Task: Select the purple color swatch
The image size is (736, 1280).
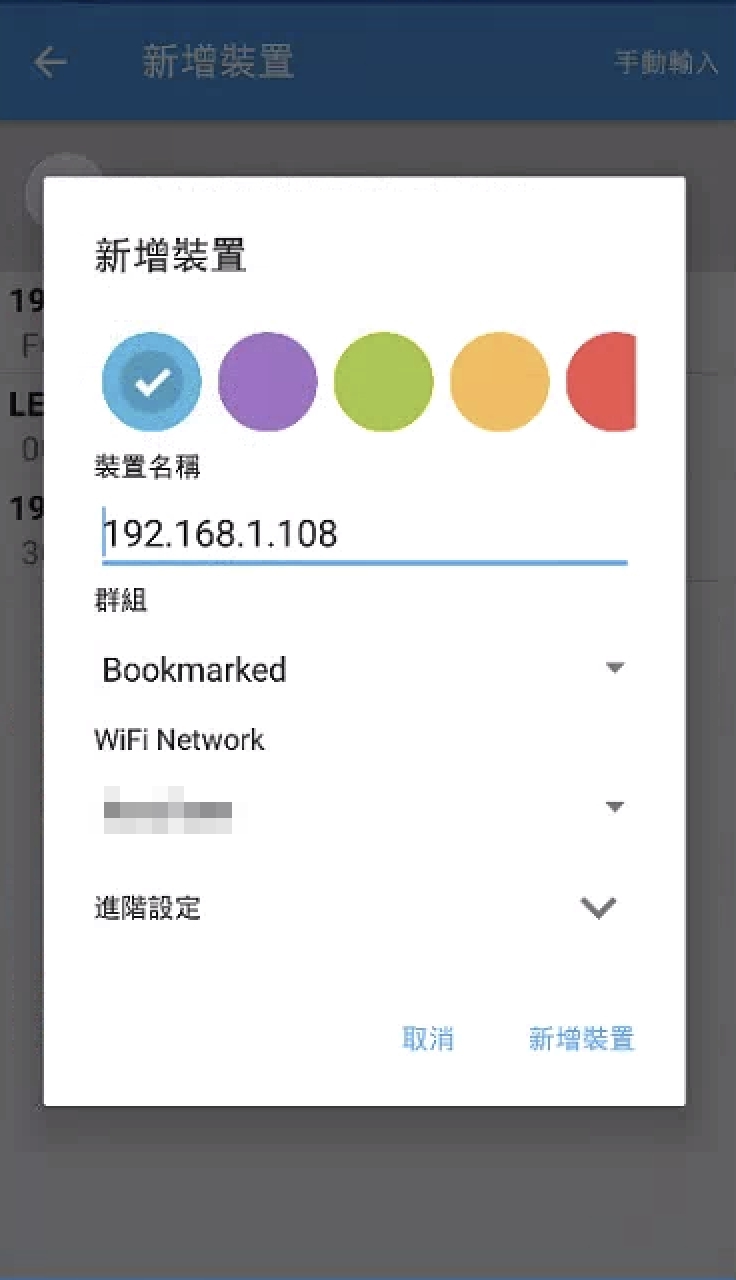Action: tap(268, 382)
